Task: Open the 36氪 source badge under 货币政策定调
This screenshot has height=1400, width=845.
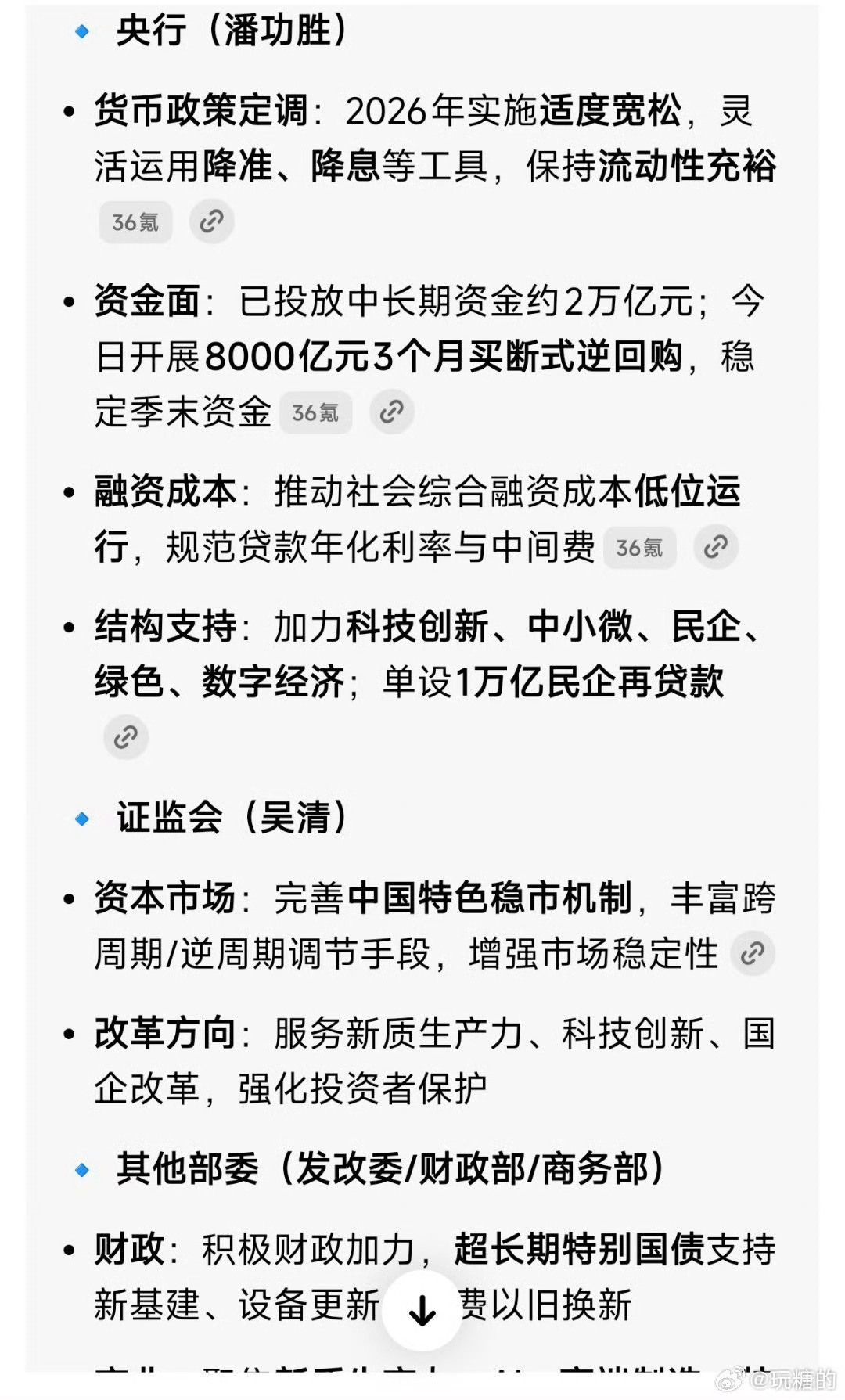Action: [135, 221]
